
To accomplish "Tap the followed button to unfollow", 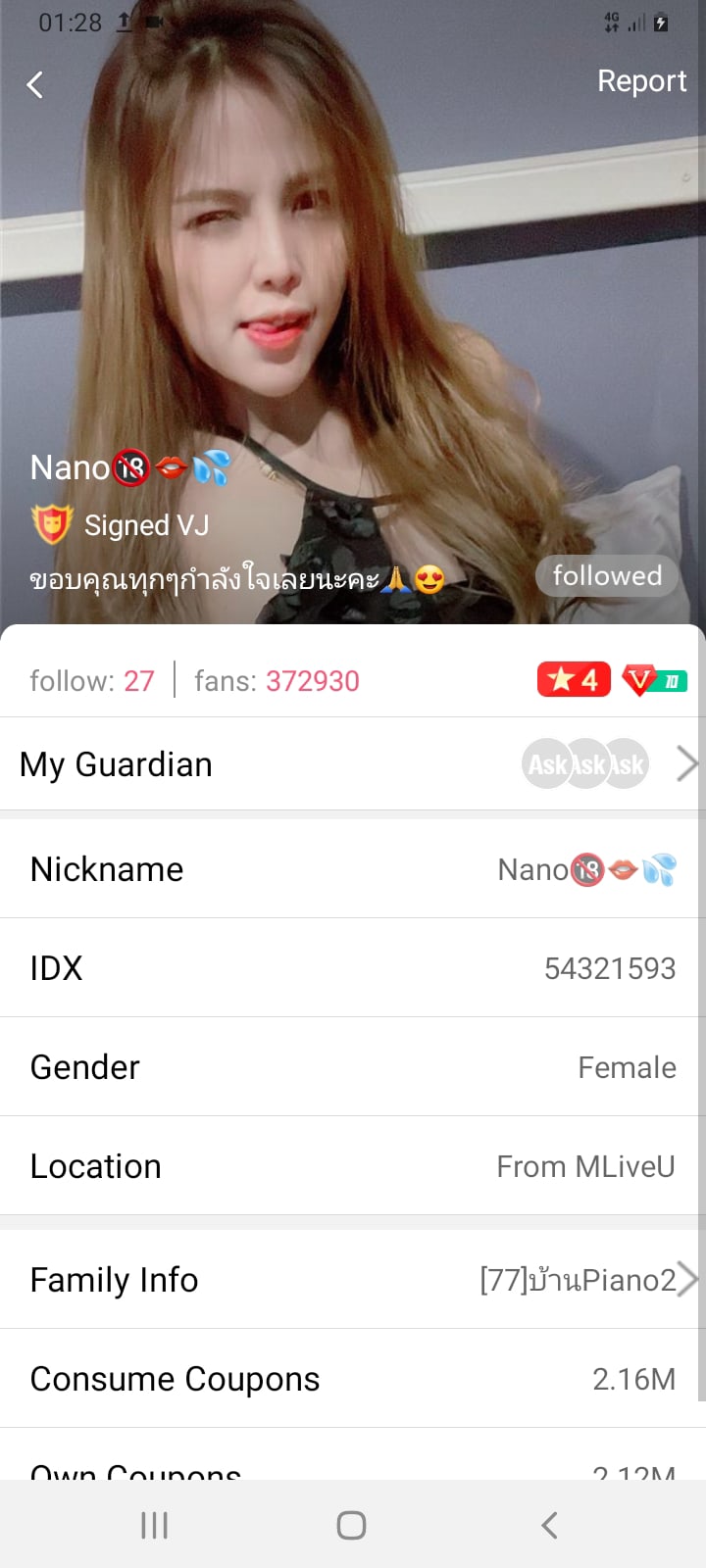I will point(607,576).
